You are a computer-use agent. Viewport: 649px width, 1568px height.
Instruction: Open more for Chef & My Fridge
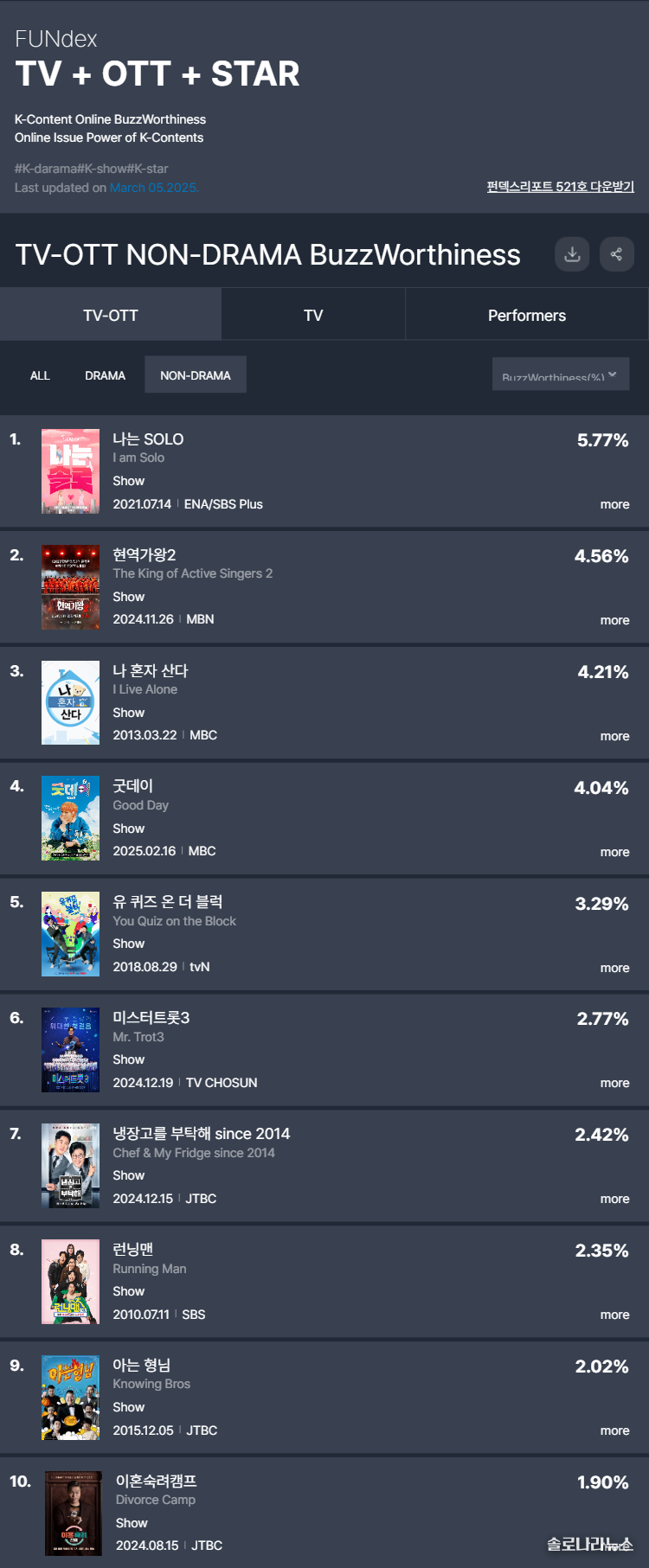point(614,1199)
